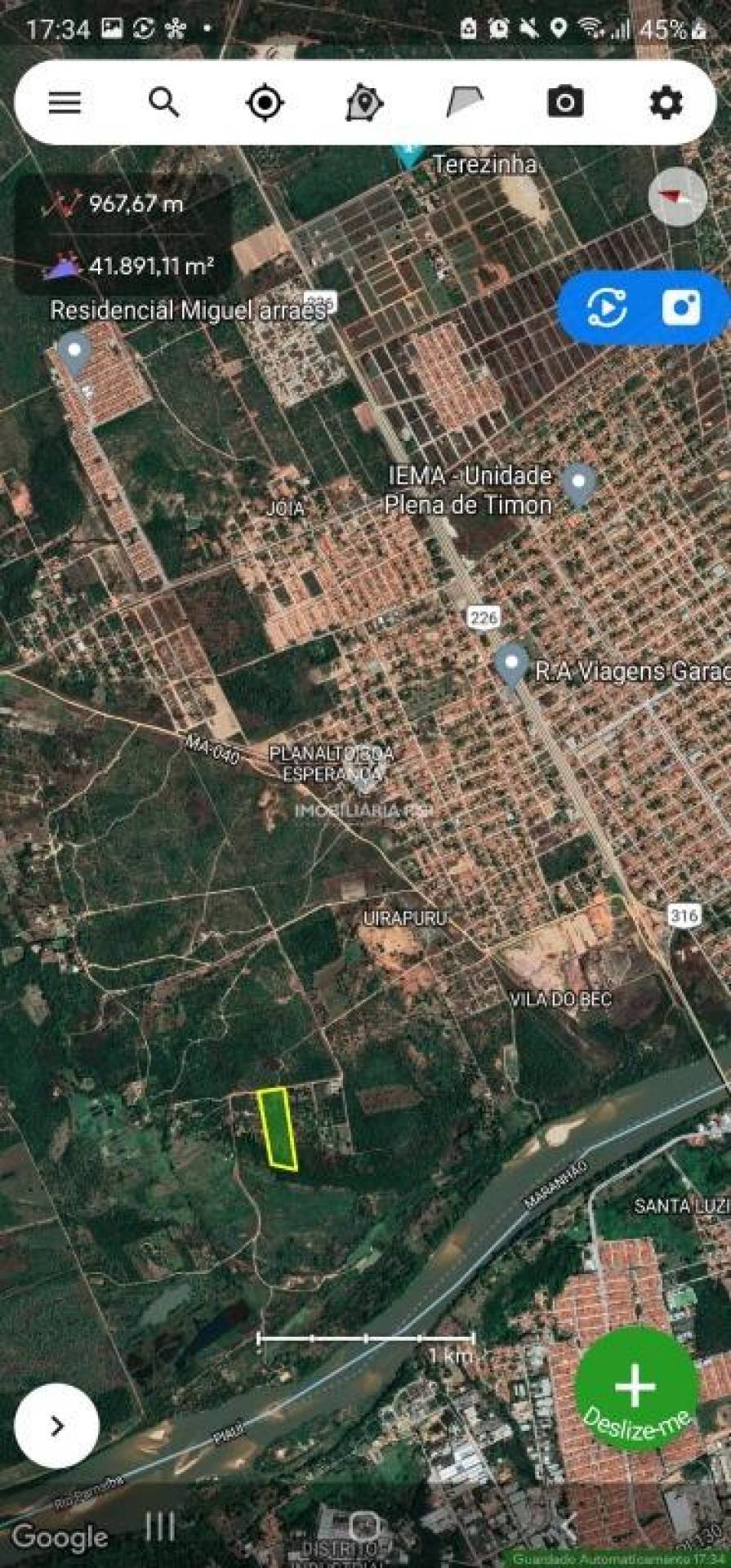Open recent apps from navigation bar

coord(160,1526)
